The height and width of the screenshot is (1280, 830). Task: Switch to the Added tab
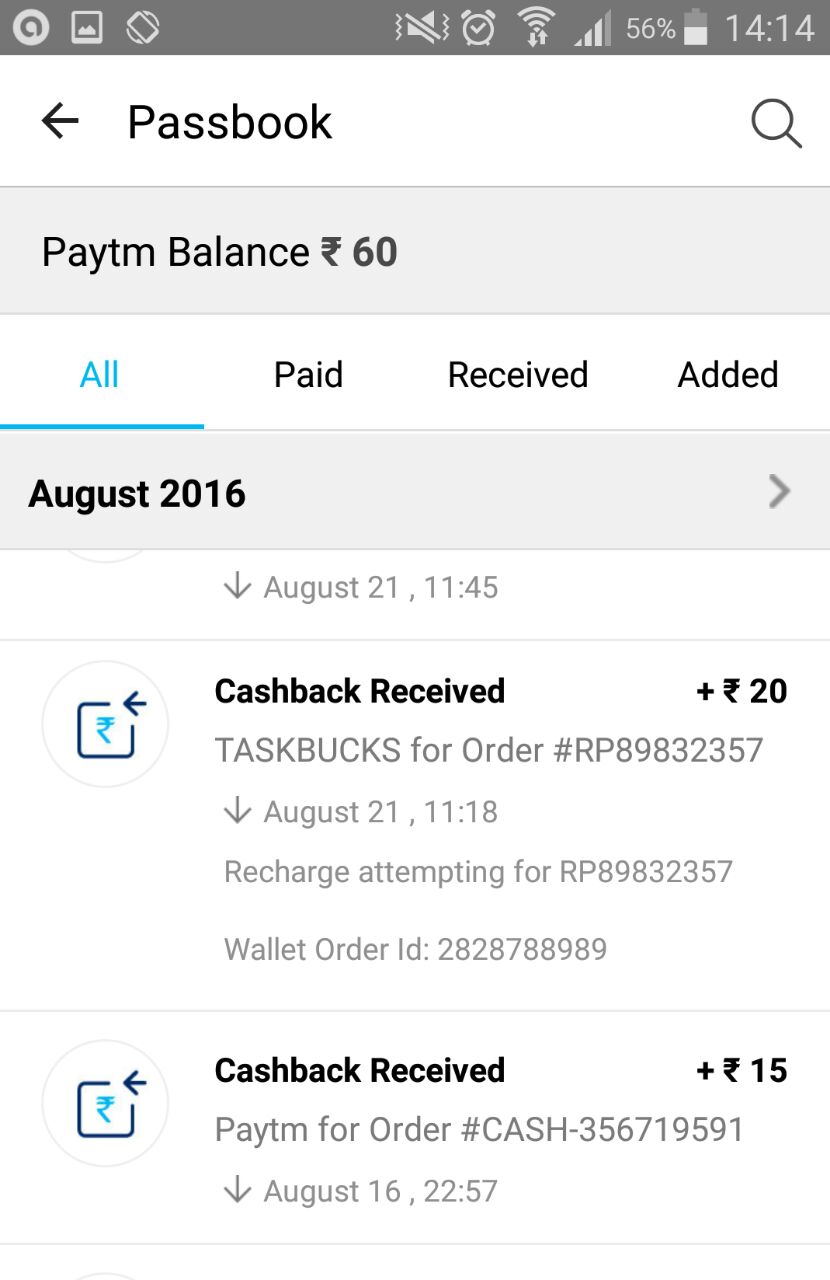pos(727,375)
